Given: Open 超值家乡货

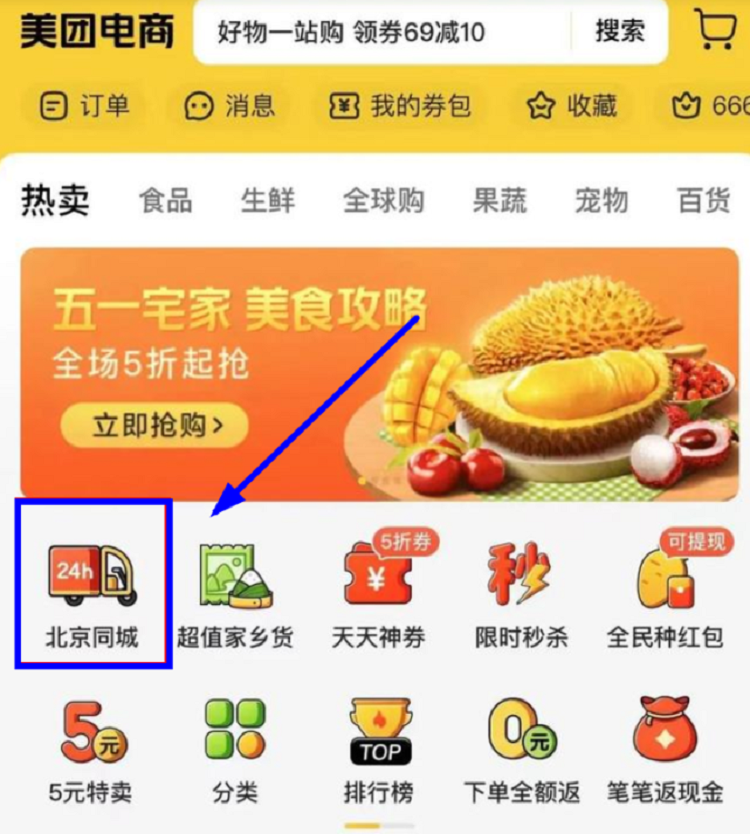Looking at the screenshot, I should [x=235, y=590].
